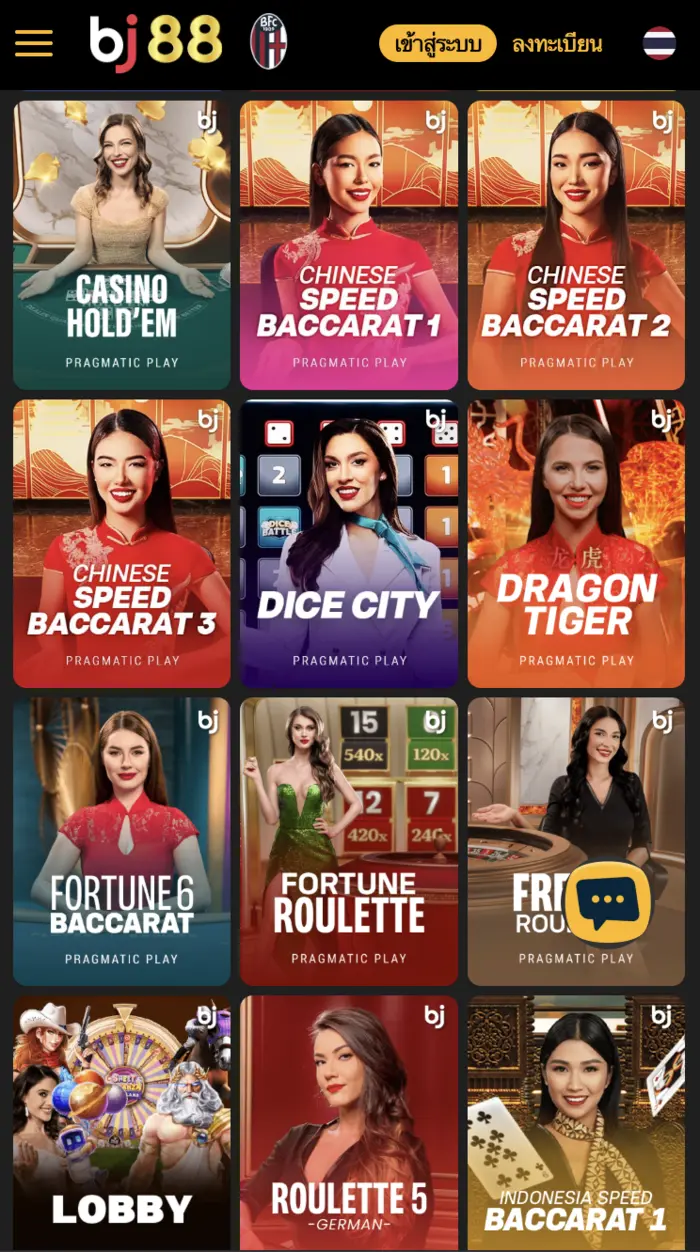Start the Fortune Roulette game
Screen dimensions: 700x1252
349,841
